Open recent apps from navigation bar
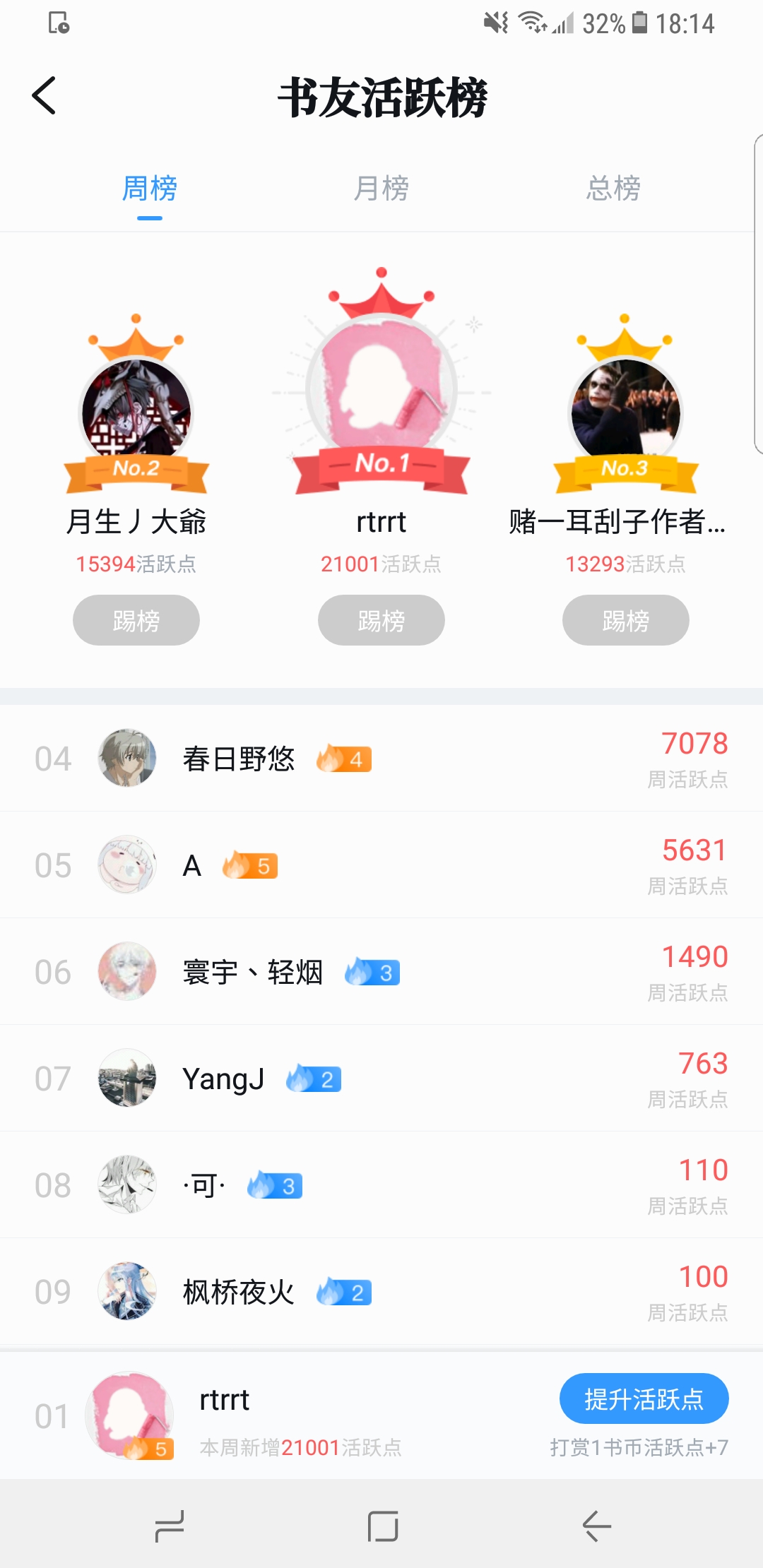763x1568 pixels. [170, 1526]
